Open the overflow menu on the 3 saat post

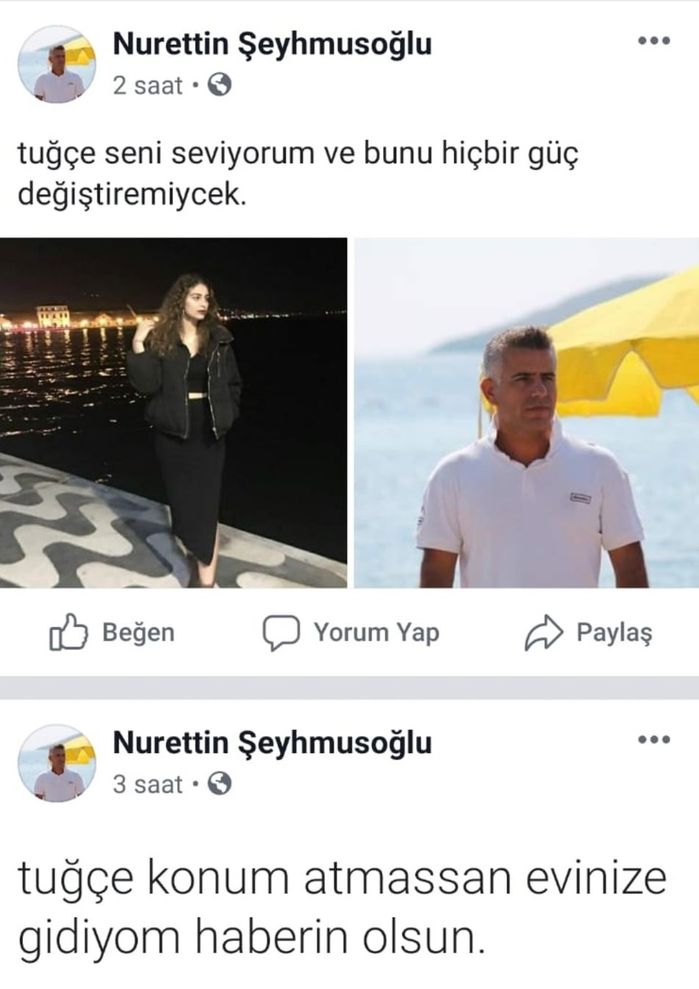(x=653, y=740)
